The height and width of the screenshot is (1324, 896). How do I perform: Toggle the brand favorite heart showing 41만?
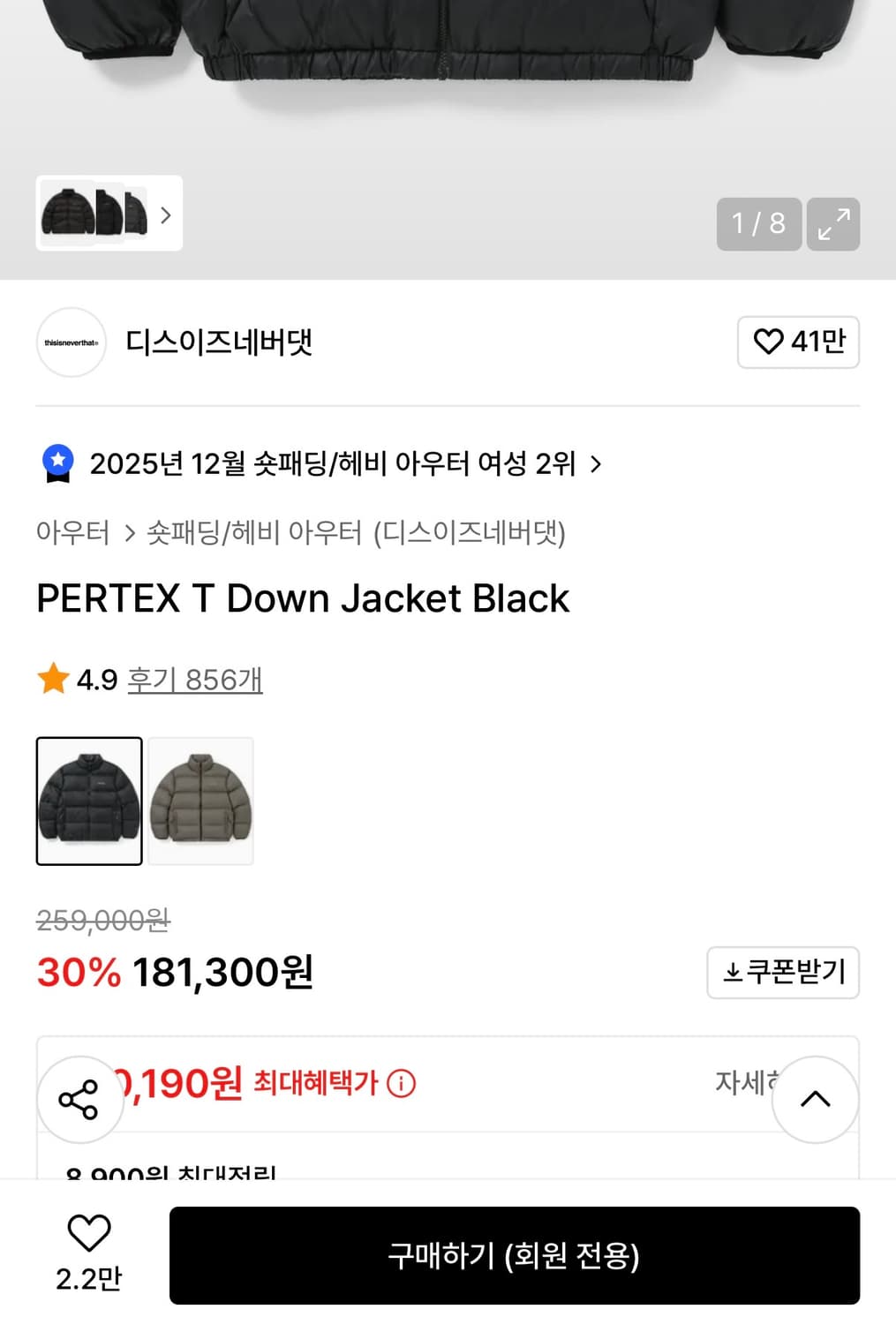tap(797, 342)
